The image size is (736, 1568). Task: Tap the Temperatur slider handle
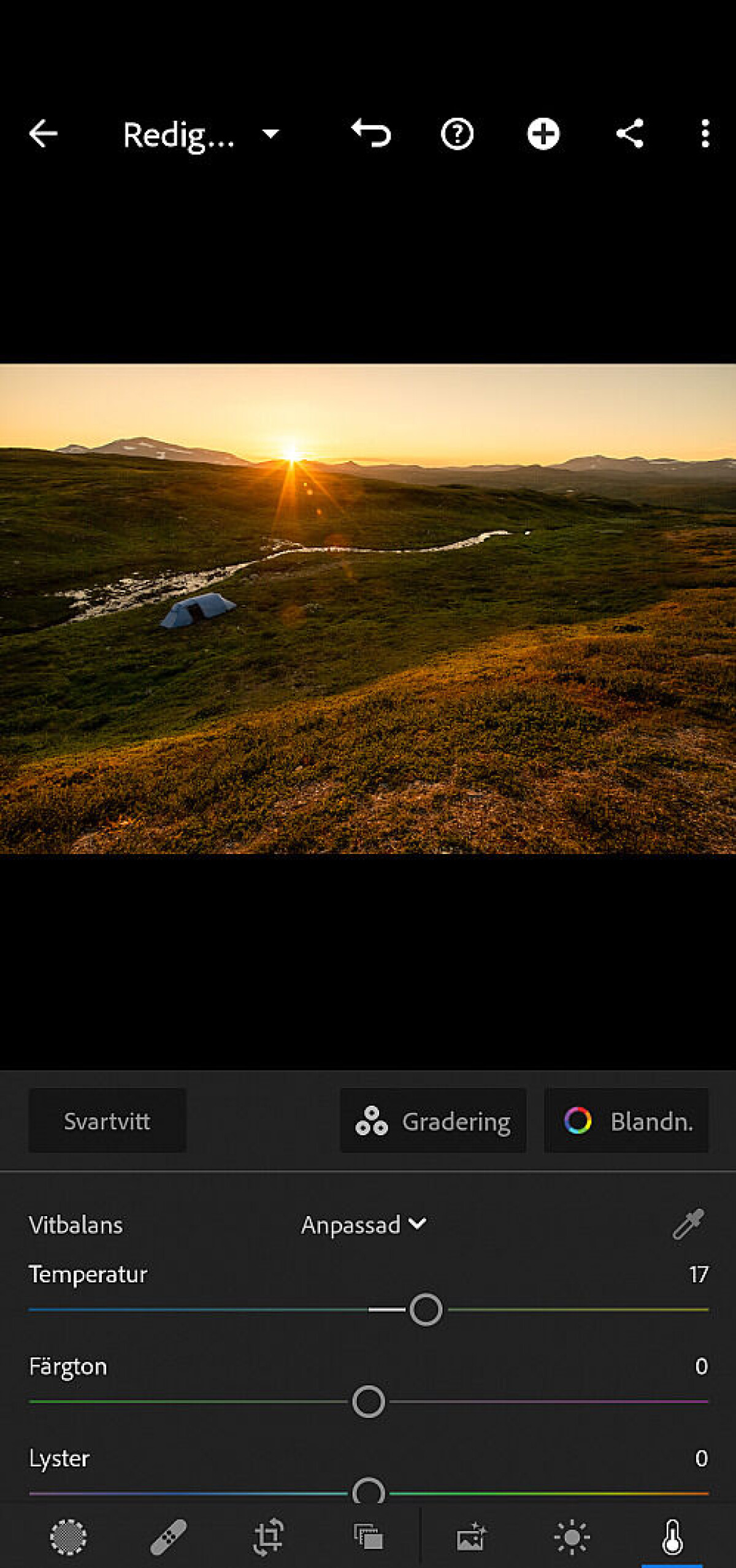[x=426, y=1310]
